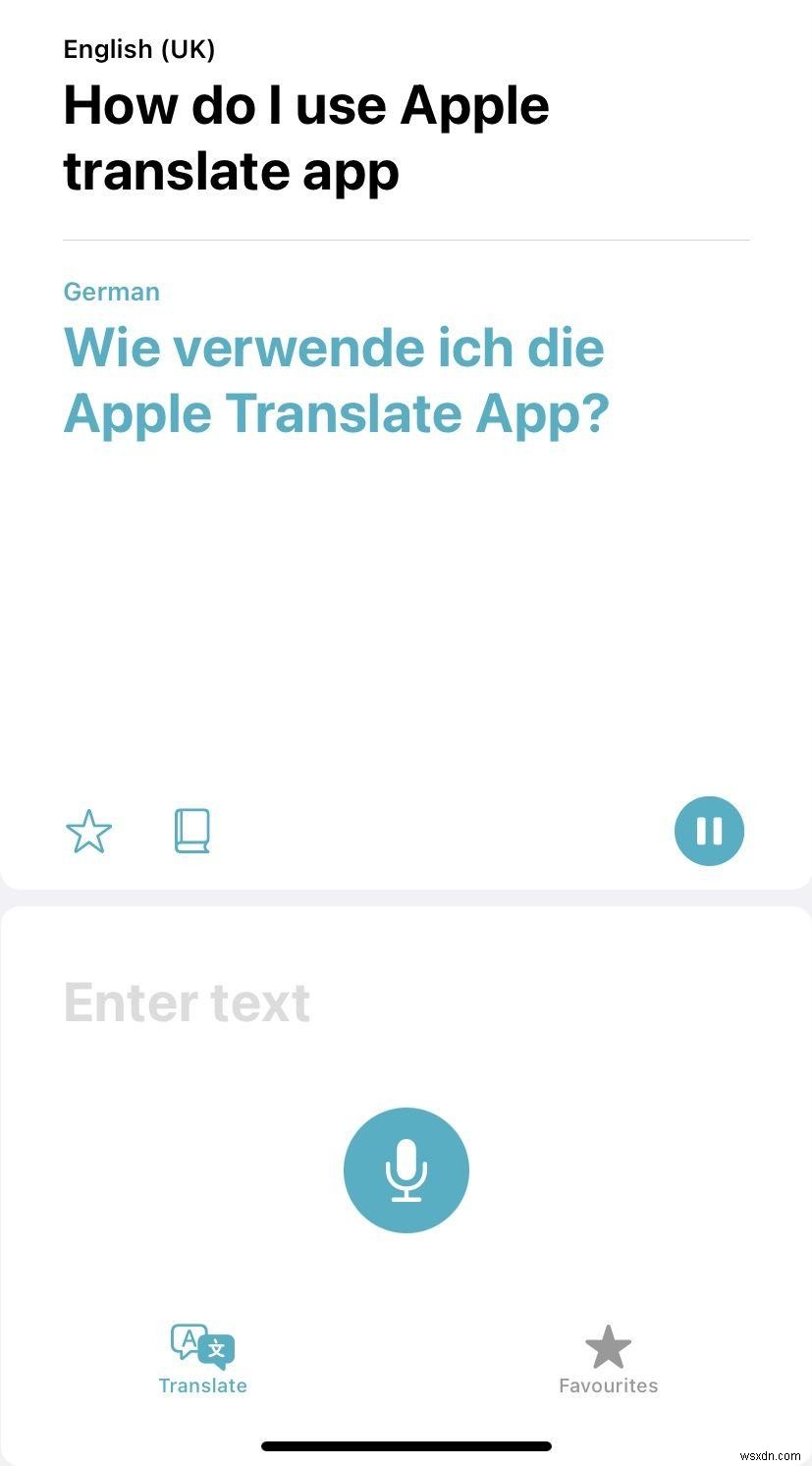Select the German translated sentence

coord(334,379)
